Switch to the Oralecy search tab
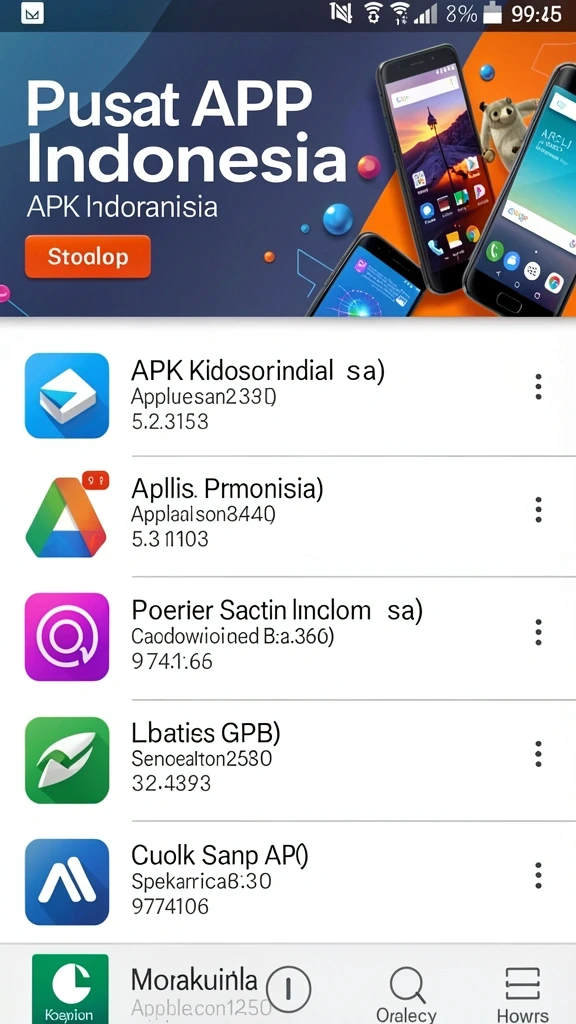 click(x=407, y=994)
